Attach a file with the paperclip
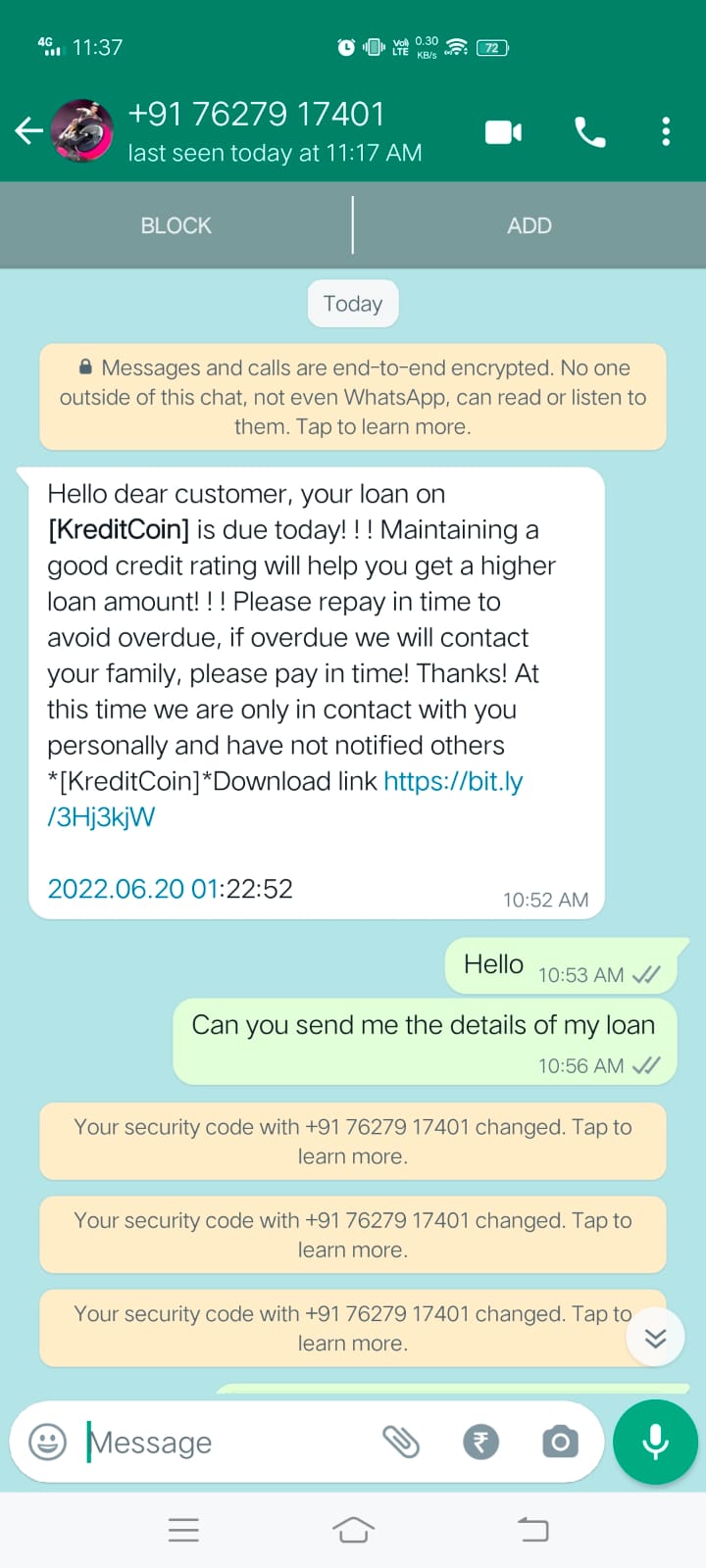The height and width of the screenshot is (1568, 706). pyautogui.click(x=401, y=1442)
